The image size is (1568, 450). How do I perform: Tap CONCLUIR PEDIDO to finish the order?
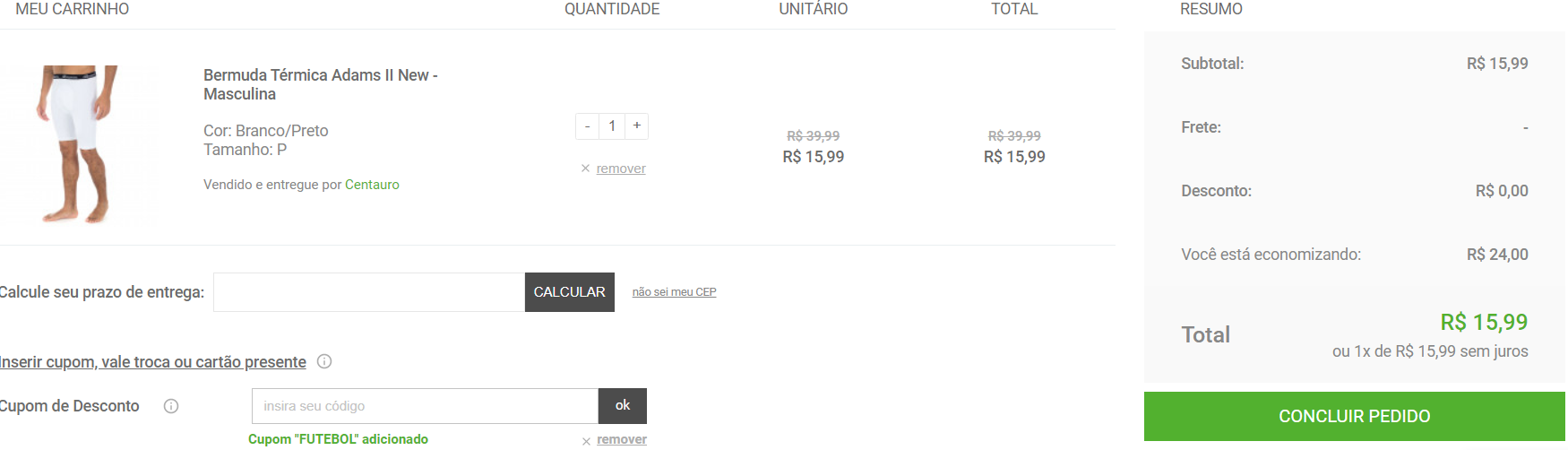tap(1354, 416)
